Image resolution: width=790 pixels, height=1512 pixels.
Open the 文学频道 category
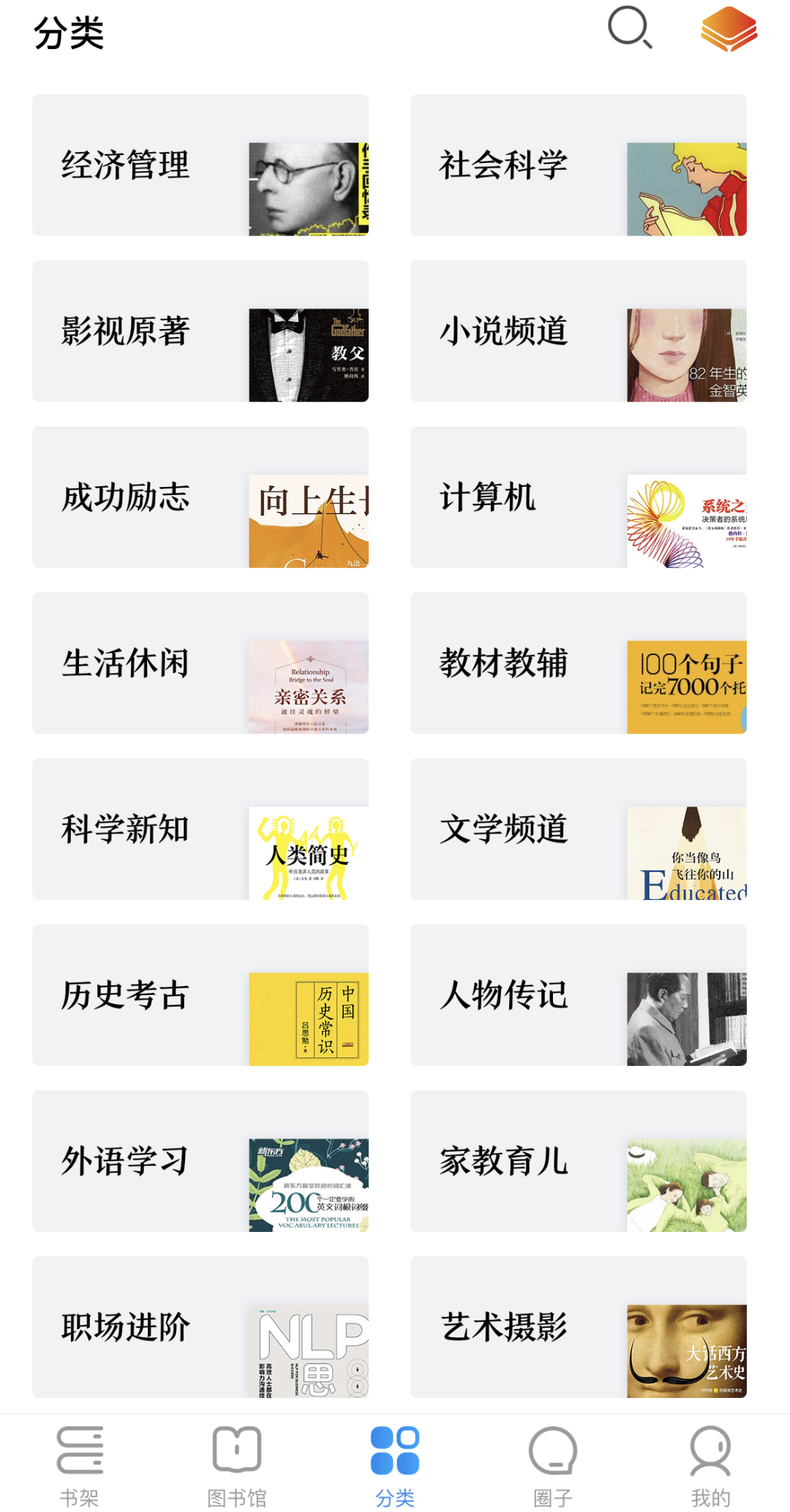click(579, 829)
